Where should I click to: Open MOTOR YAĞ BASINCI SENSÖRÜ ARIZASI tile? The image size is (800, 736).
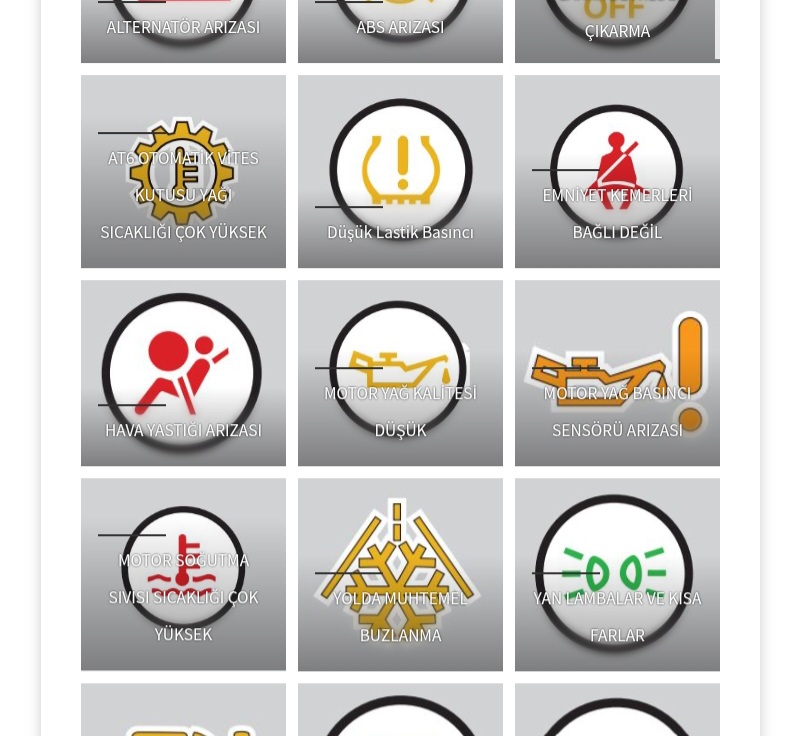pyautogui.click(x=617, y=373)
